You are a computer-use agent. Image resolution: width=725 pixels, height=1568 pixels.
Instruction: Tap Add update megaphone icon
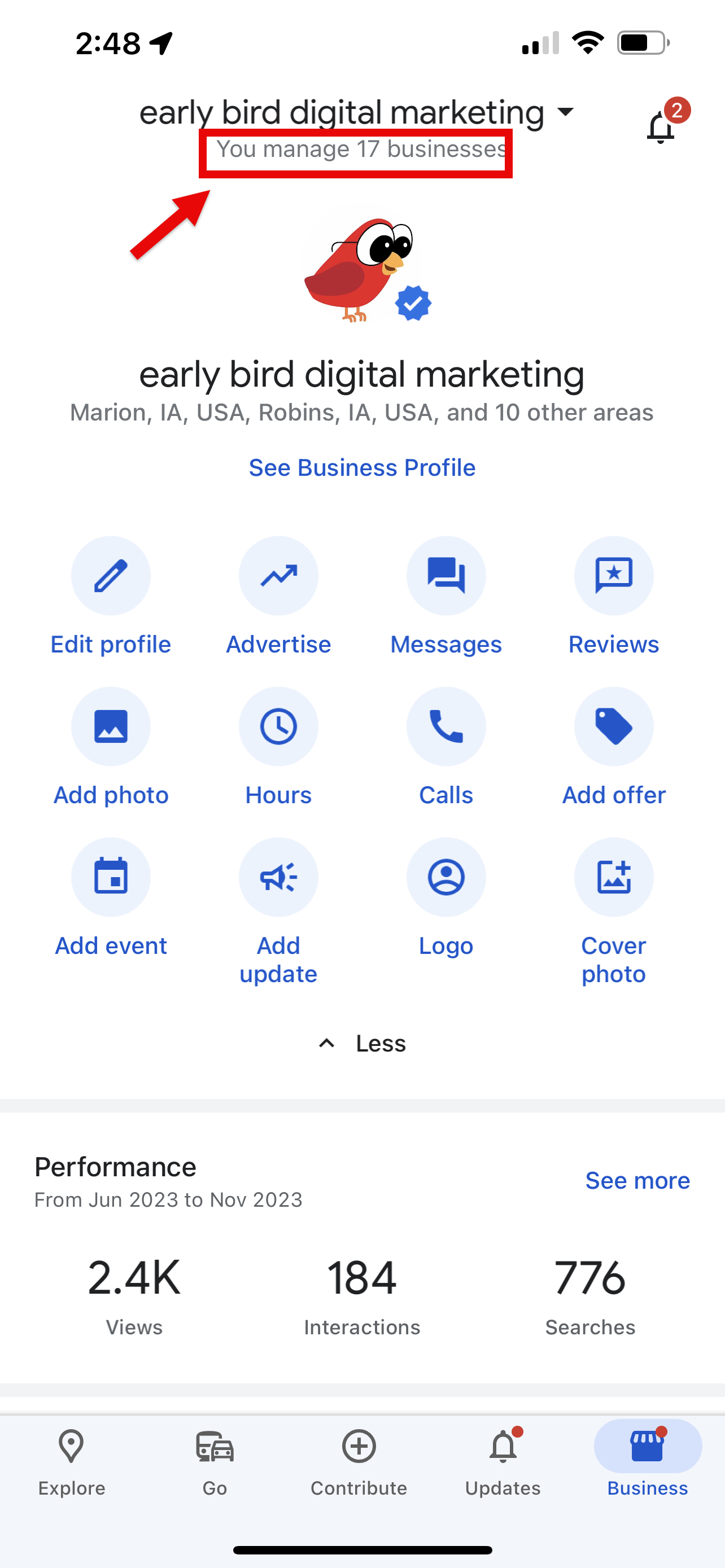[278, 877]
